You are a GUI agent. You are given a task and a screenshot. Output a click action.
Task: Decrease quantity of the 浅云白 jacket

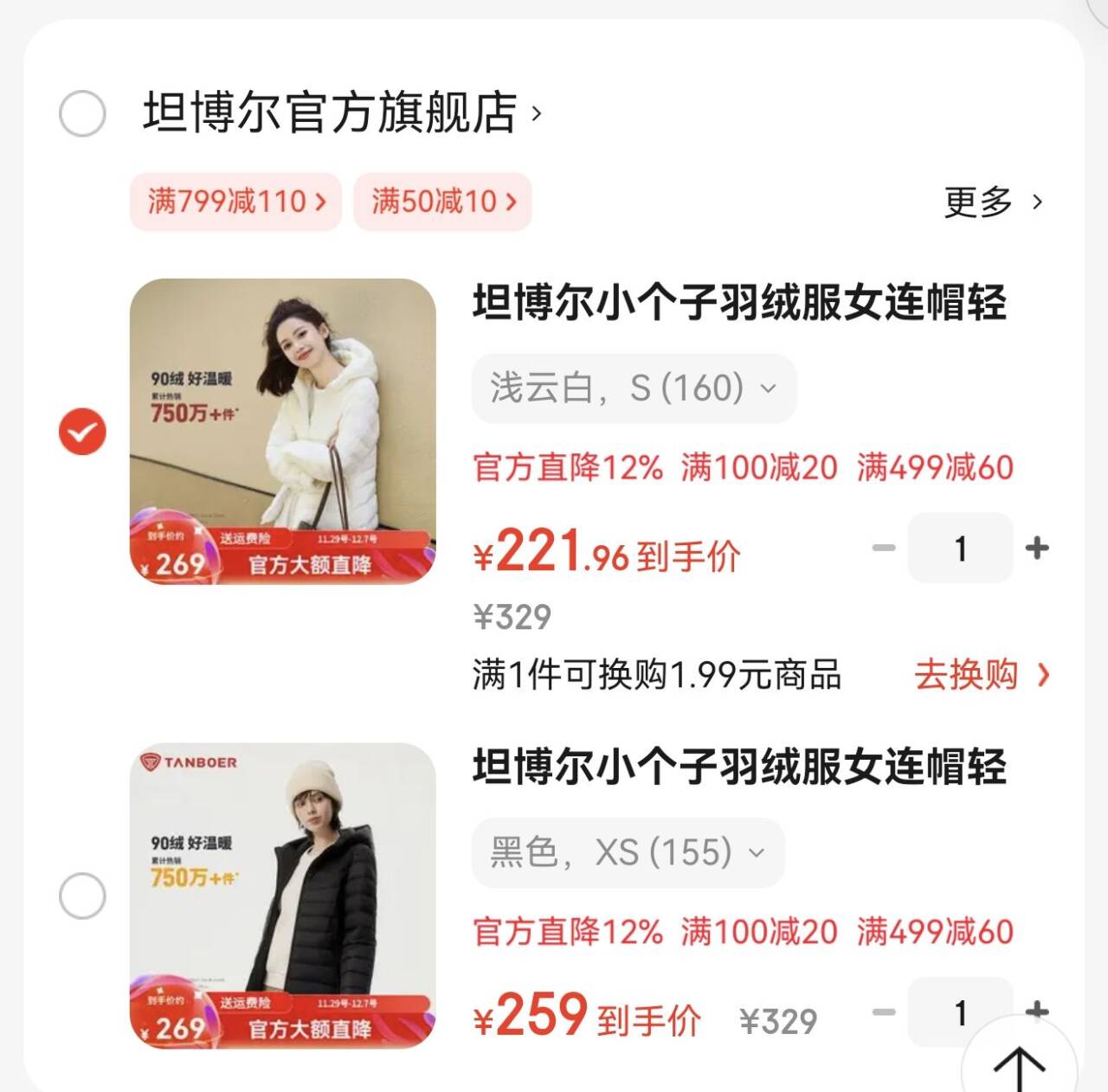[883, 548]
